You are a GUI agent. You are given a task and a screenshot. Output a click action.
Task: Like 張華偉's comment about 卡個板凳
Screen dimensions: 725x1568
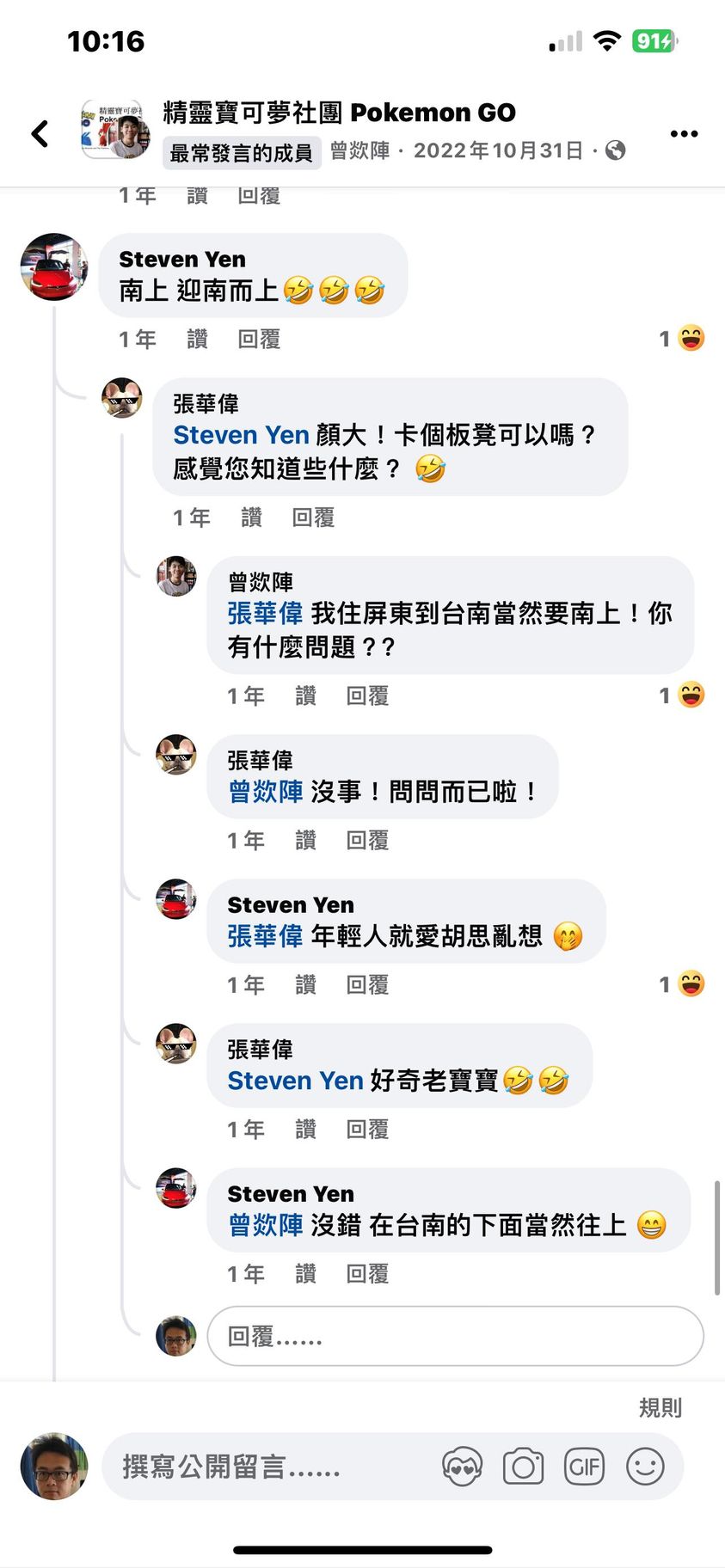pos(251,518)
